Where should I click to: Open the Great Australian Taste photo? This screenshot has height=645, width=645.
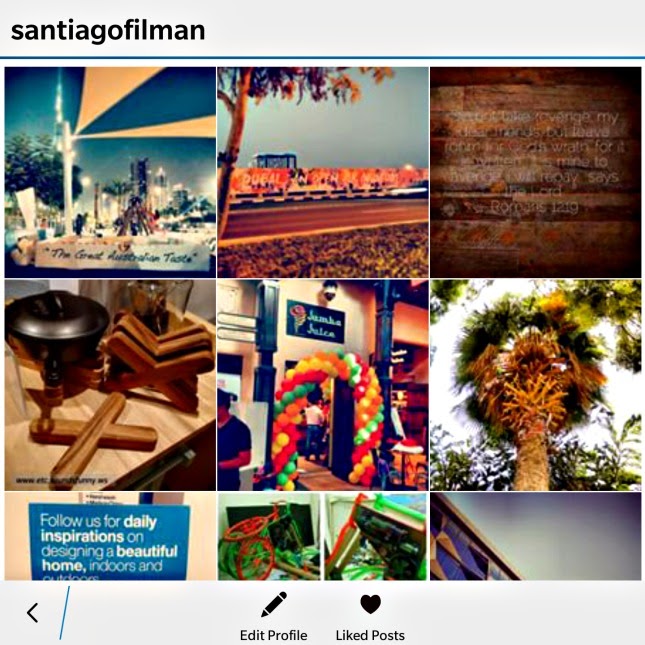coord(110,172)
